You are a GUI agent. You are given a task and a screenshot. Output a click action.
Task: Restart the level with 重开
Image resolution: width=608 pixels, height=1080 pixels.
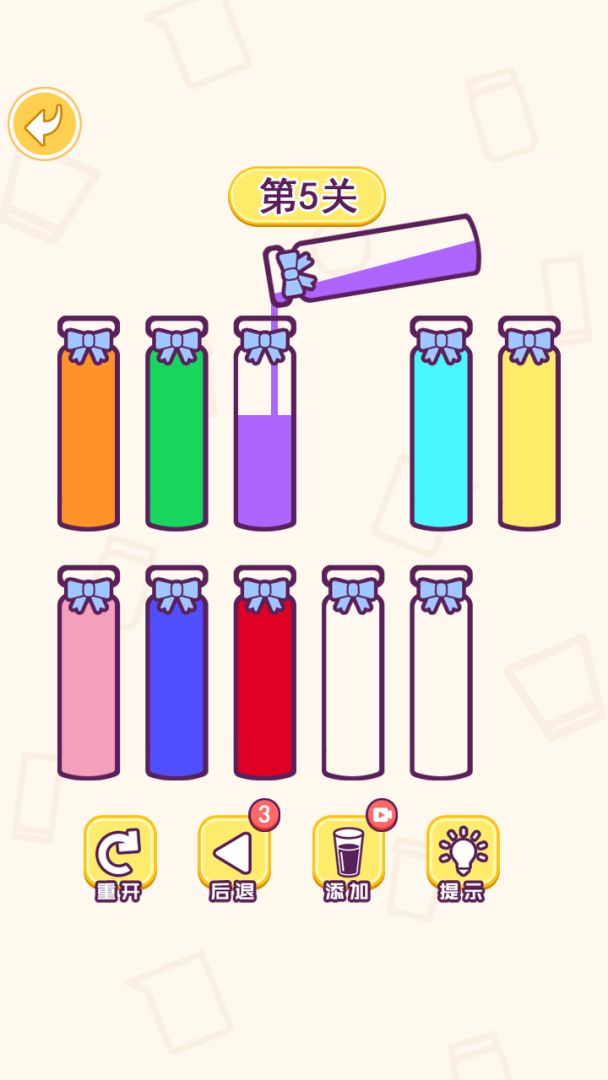(x=119, y=856)
